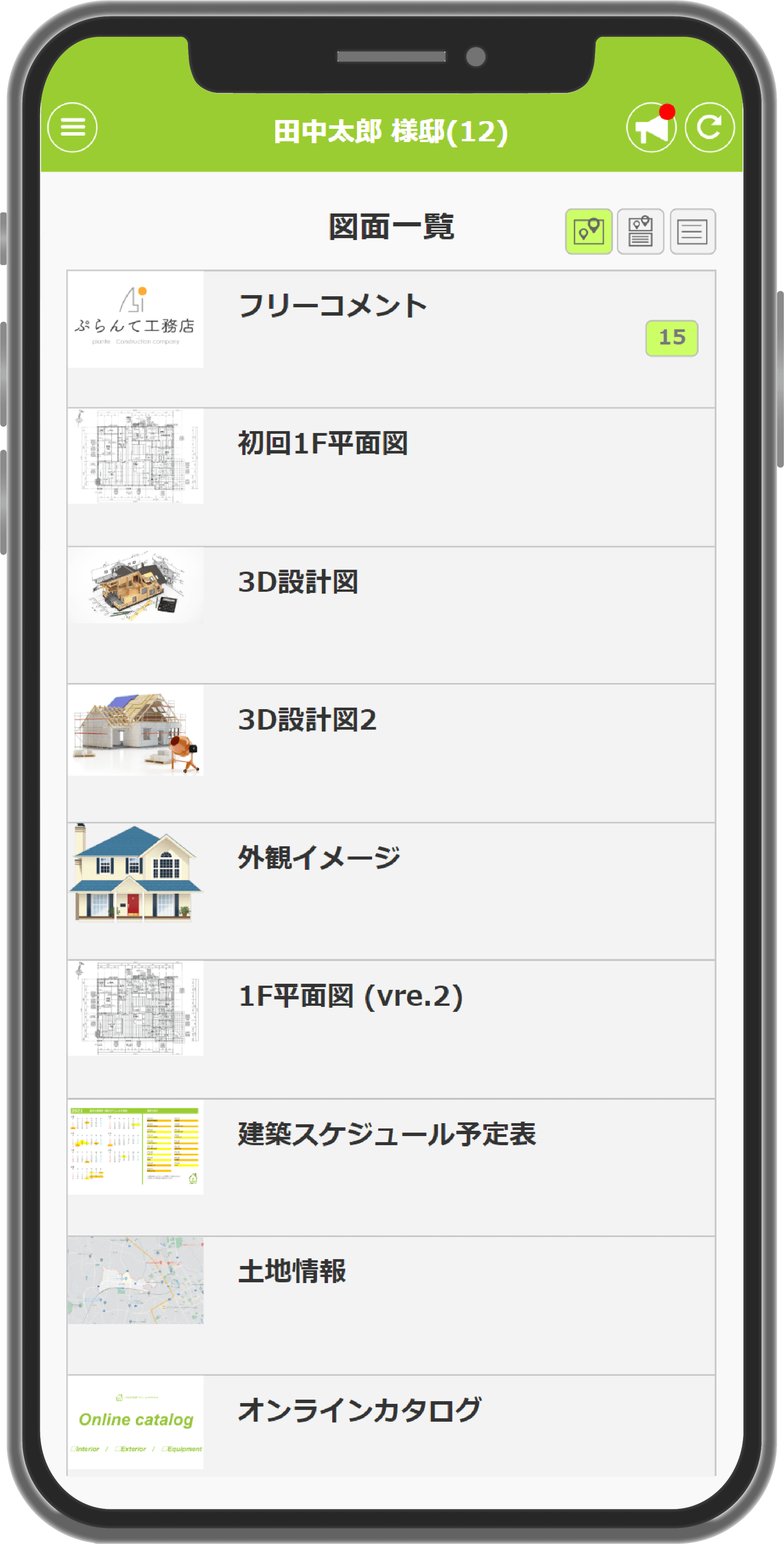Screen dimensions: 784x1544
Task: Switch to the pin and list view
Action: click(640, 231)
